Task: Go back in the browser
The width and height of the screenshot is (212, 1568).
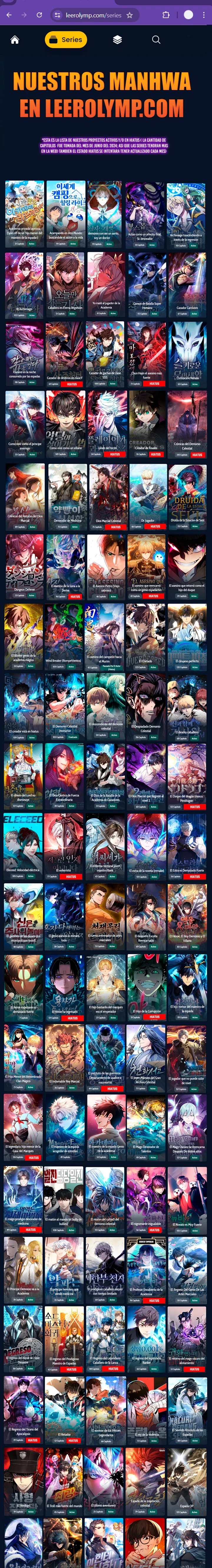Action: point(9,15)
